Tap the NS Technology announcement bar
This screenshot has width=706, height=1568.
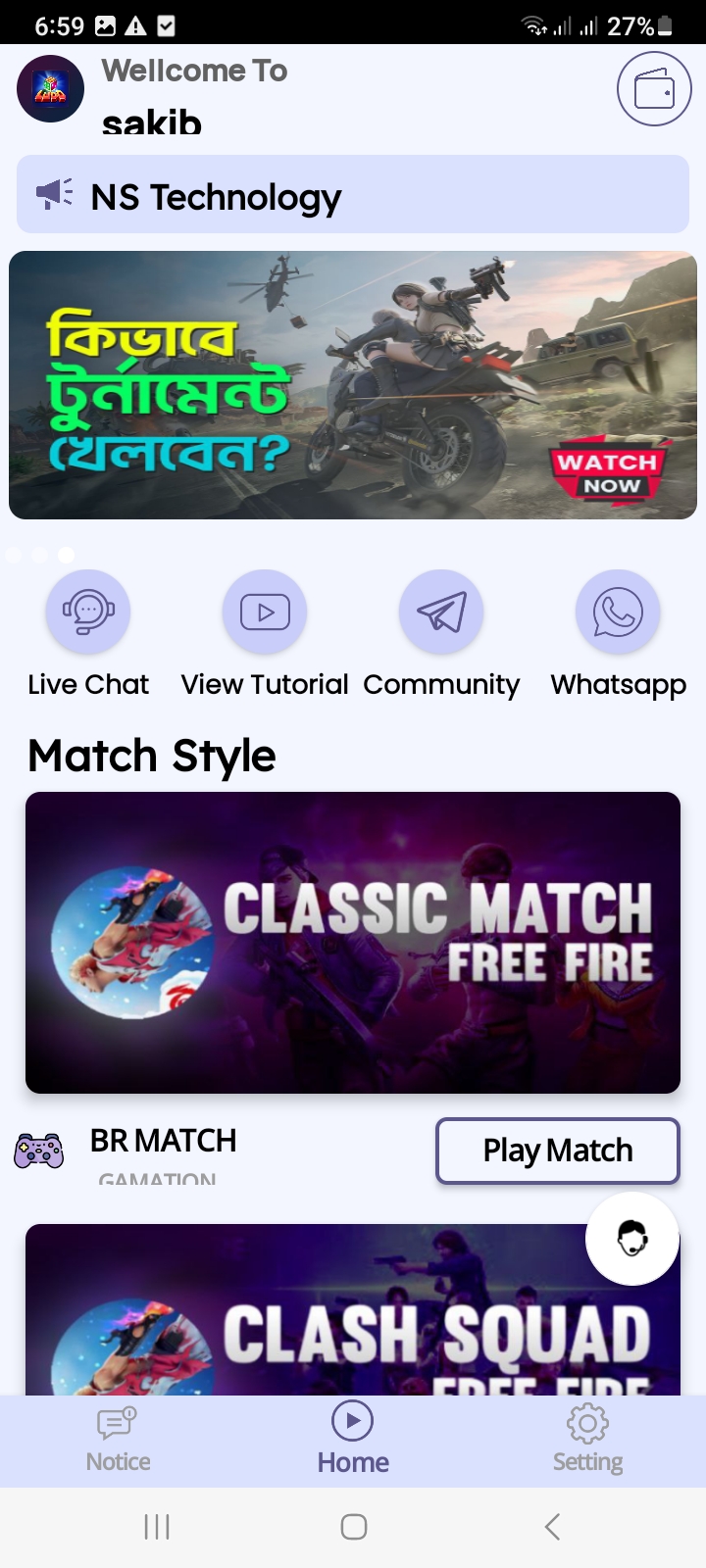(x=353, y=194)
